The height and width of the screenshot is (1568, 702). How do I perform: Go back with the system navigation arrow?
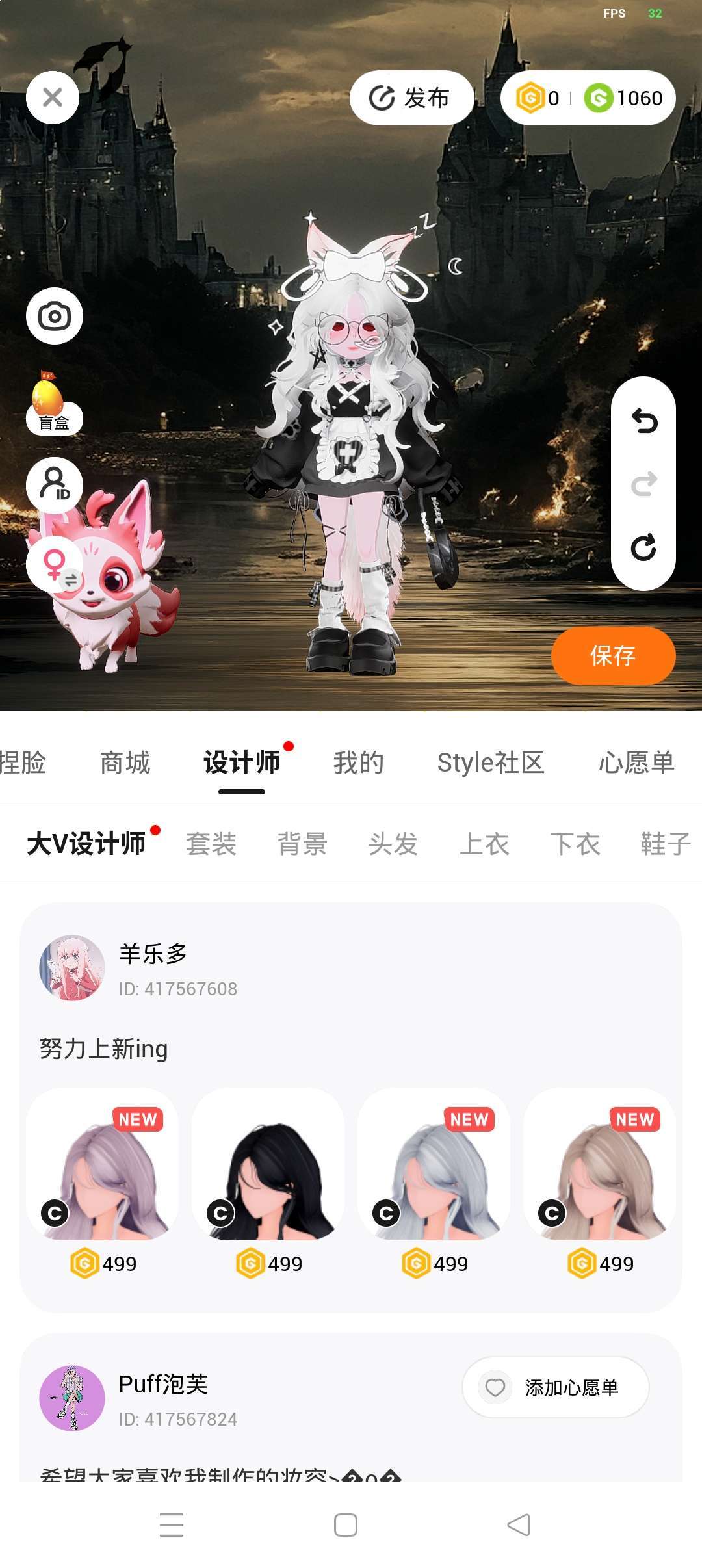(x=519, y=1525)
